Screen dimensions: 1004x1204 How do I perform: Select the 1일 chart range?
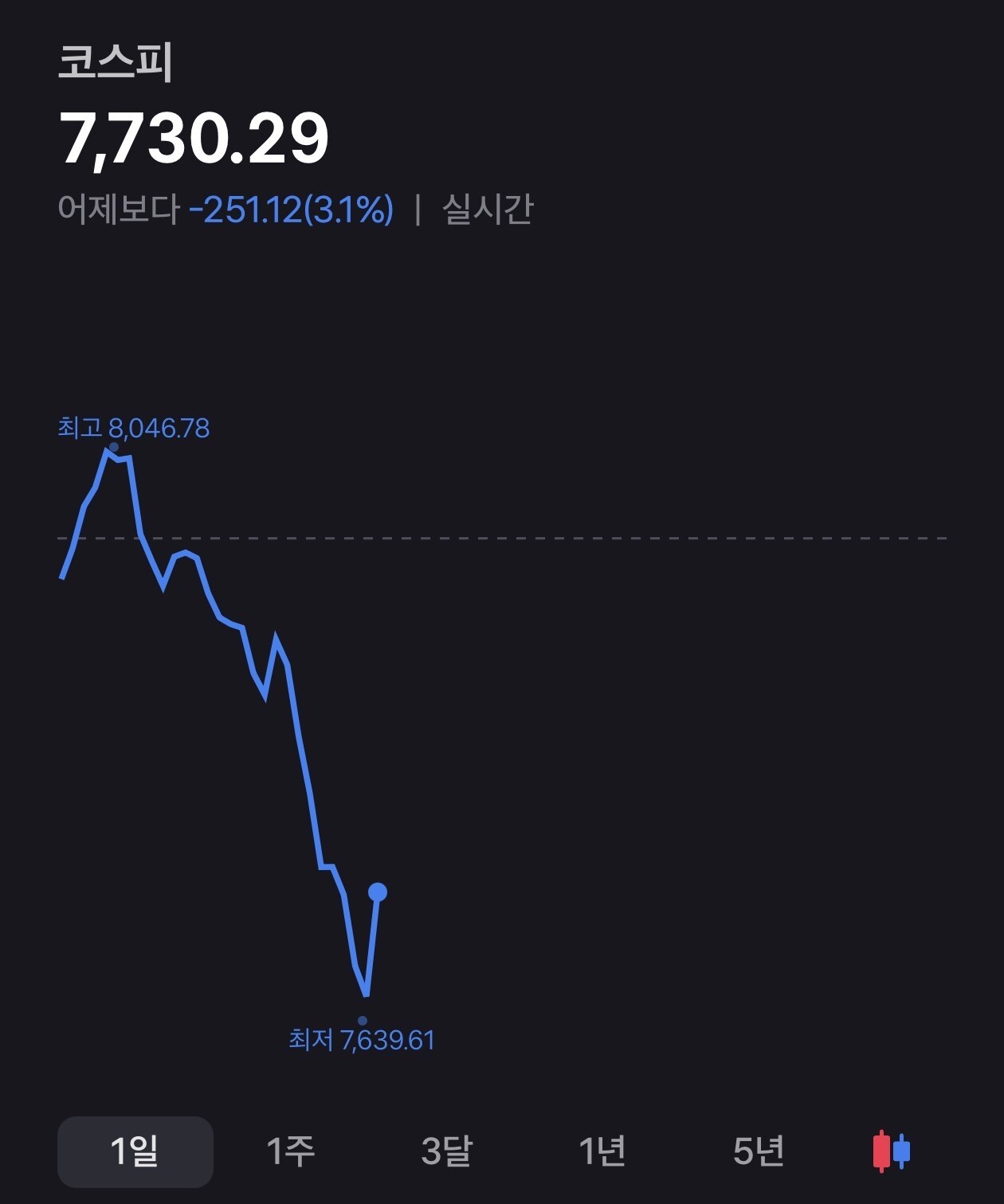point(135,1151)
